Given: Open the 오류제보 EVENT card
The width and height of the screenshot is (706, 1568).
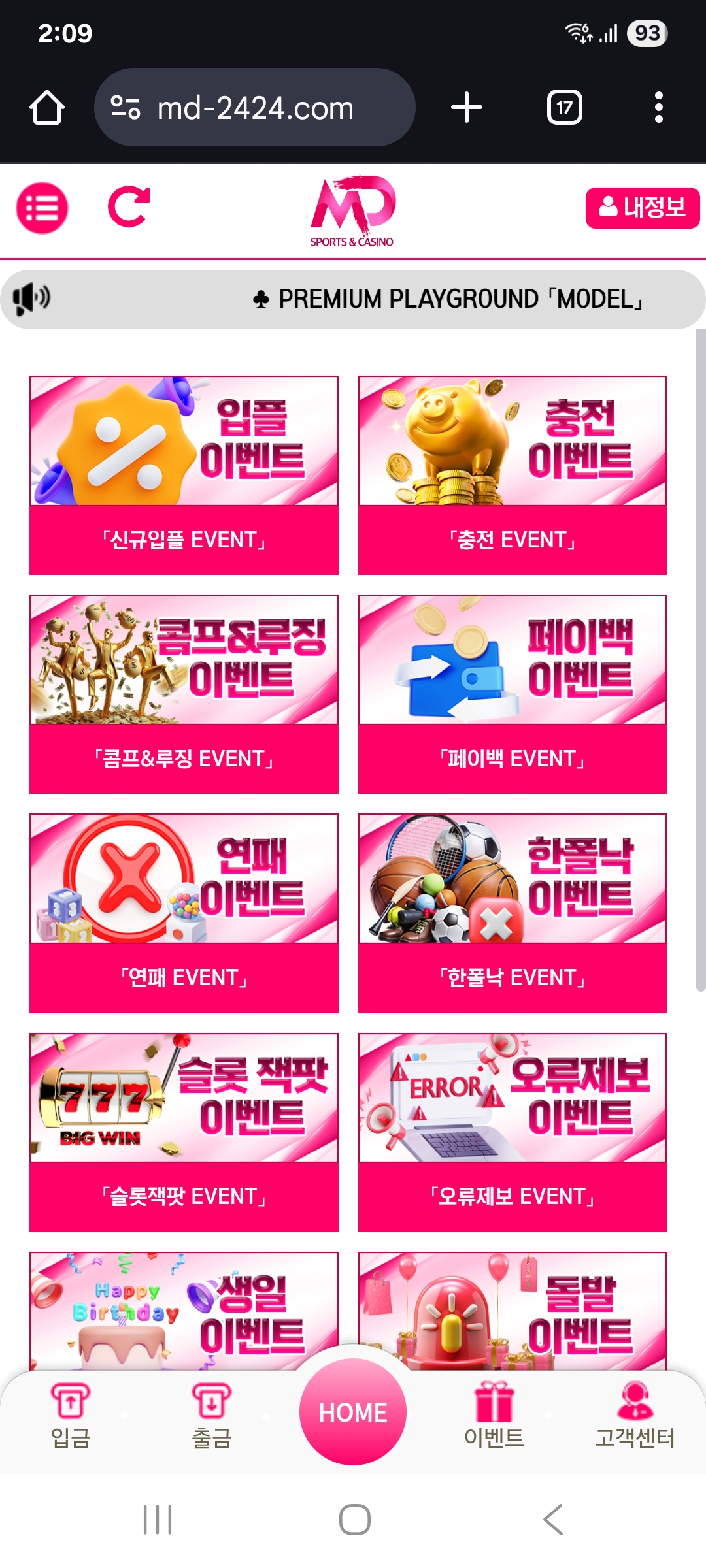Looking at the screenshot, I should (x=512, y=1132).
